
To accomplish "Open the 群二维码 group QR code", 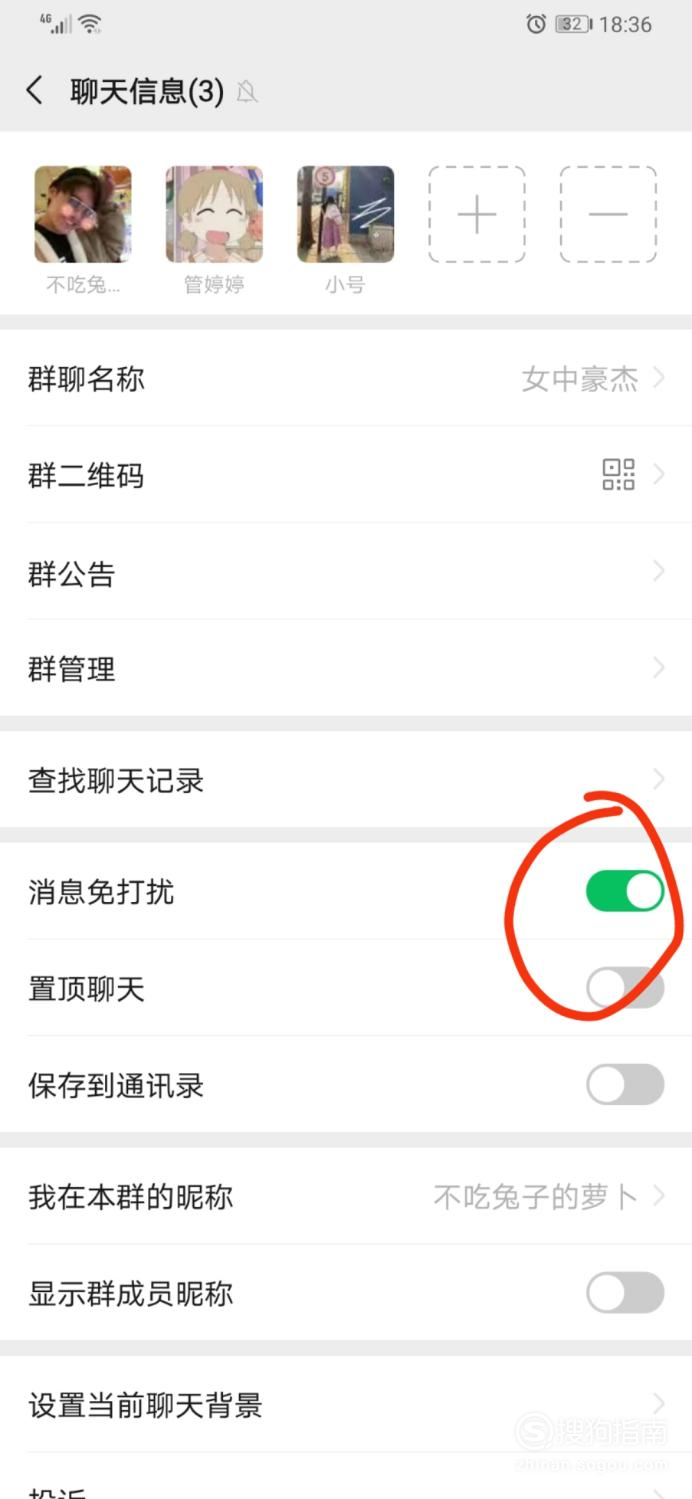I will (346, 475).
